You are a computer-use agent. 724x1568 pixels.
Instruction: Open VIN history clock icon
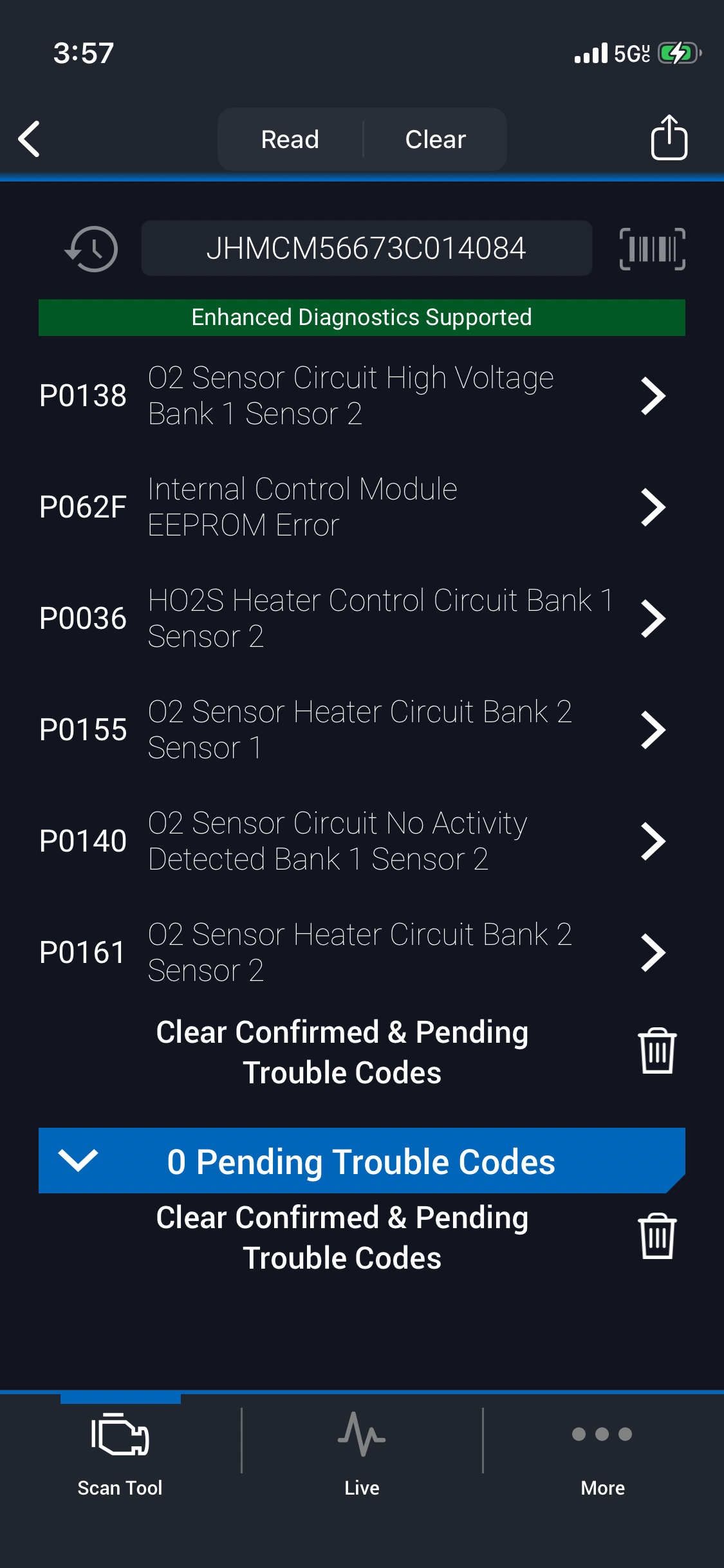[91, 248]
